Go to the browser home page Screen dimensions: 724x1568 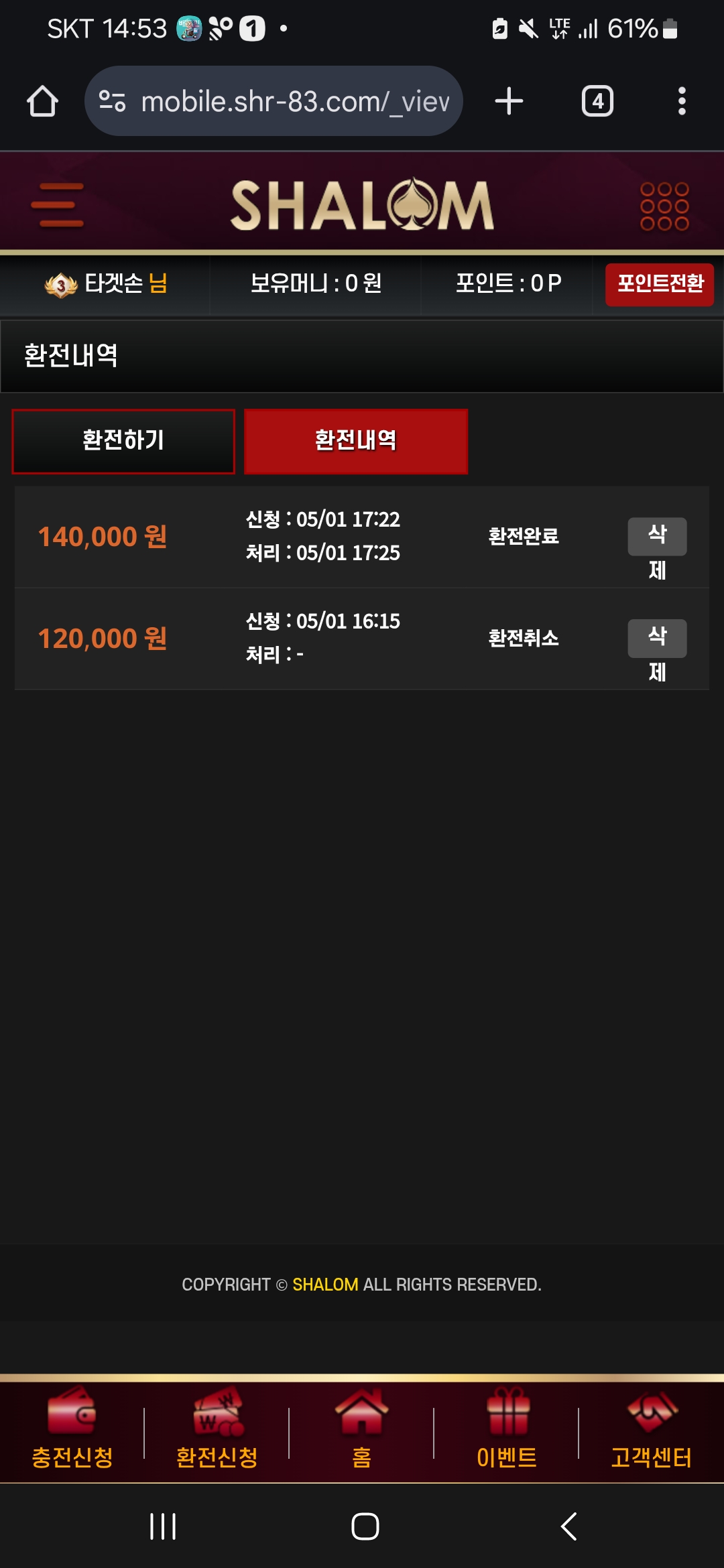click(42, 102)
